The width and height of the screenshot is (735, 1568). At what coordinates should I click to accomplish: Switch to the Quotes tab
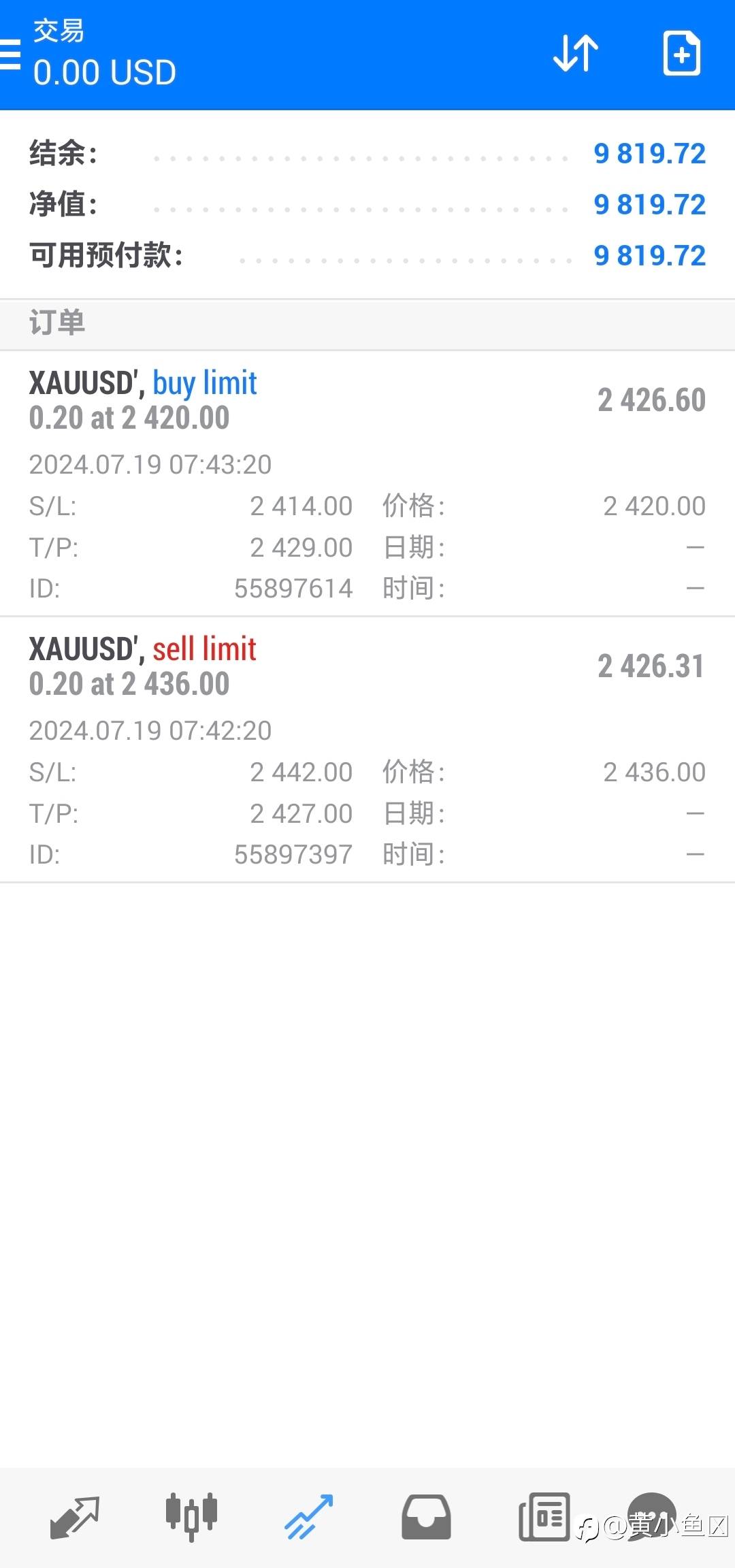75,1517
